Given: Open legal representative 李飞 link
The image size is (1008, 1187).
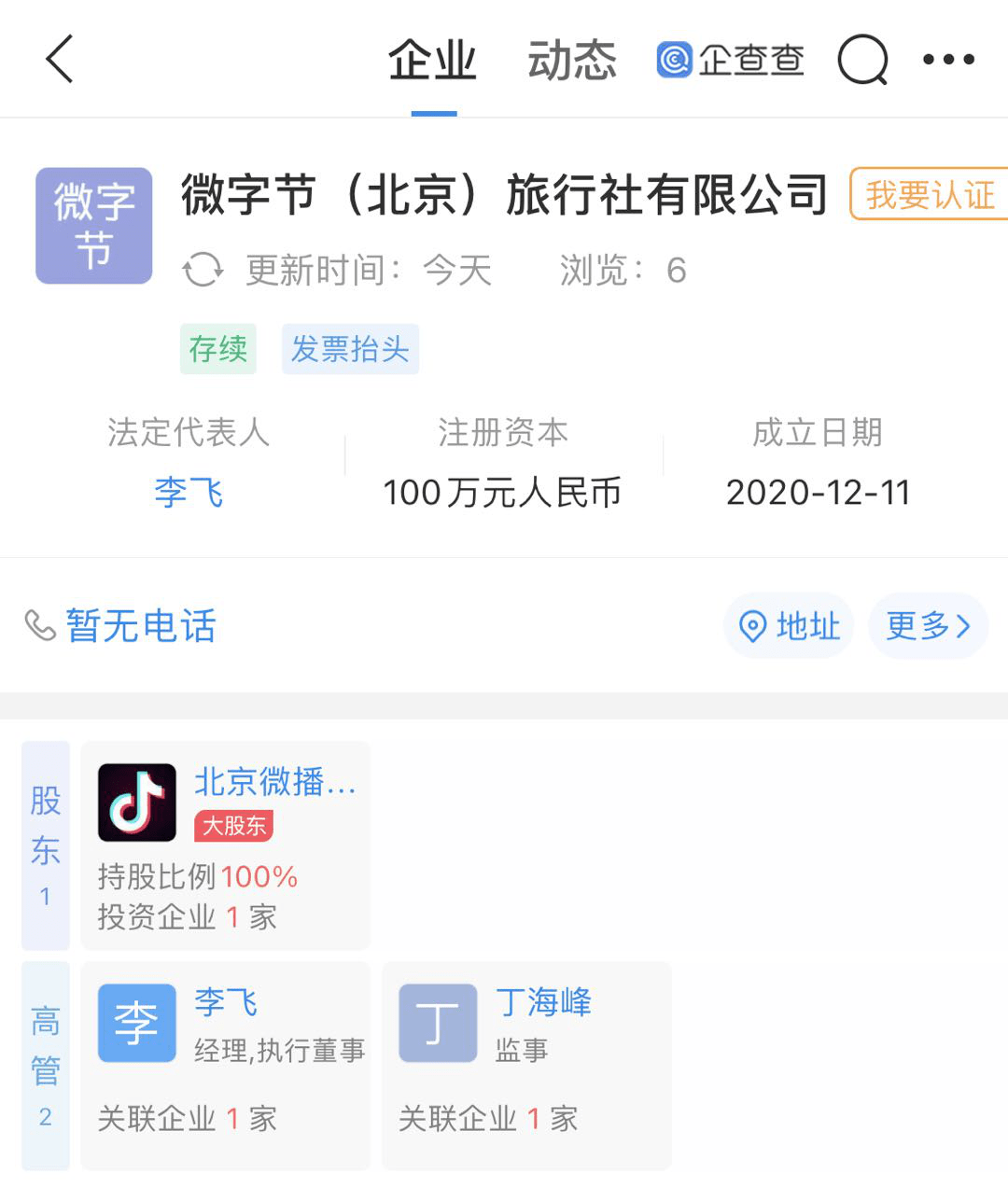Looking at the screenshot, I should [189, 492].
